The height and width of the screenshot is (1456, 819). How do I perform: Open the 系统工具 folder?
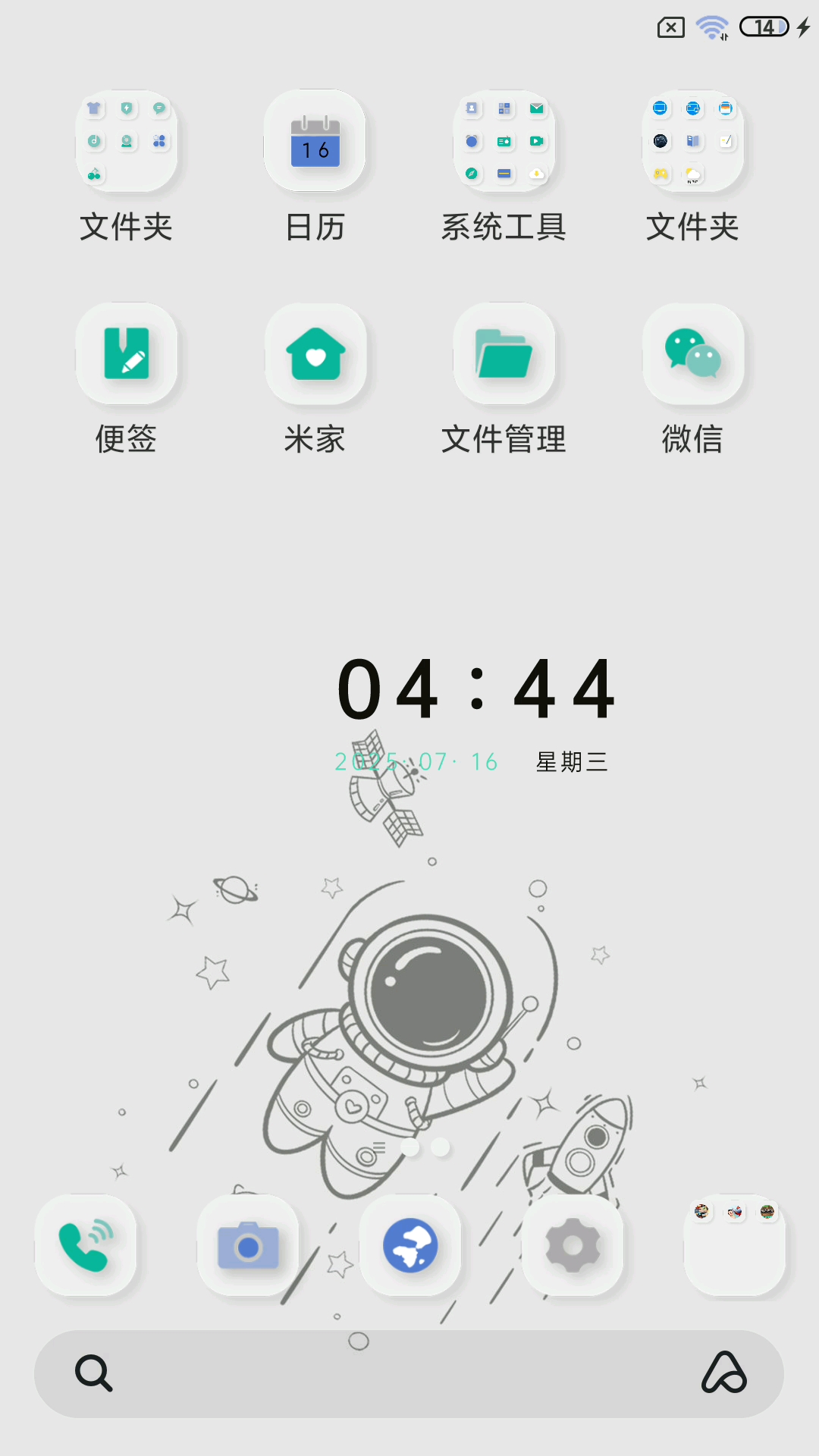[x=504, y=142]
